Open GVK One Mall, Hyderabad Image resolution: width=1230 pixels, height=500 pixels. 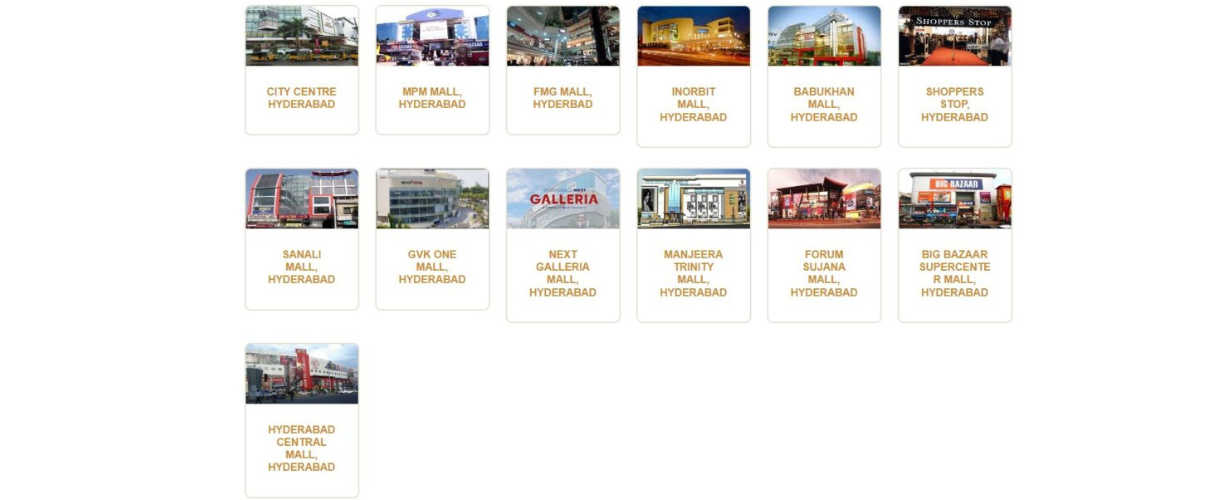click(432, 239)
